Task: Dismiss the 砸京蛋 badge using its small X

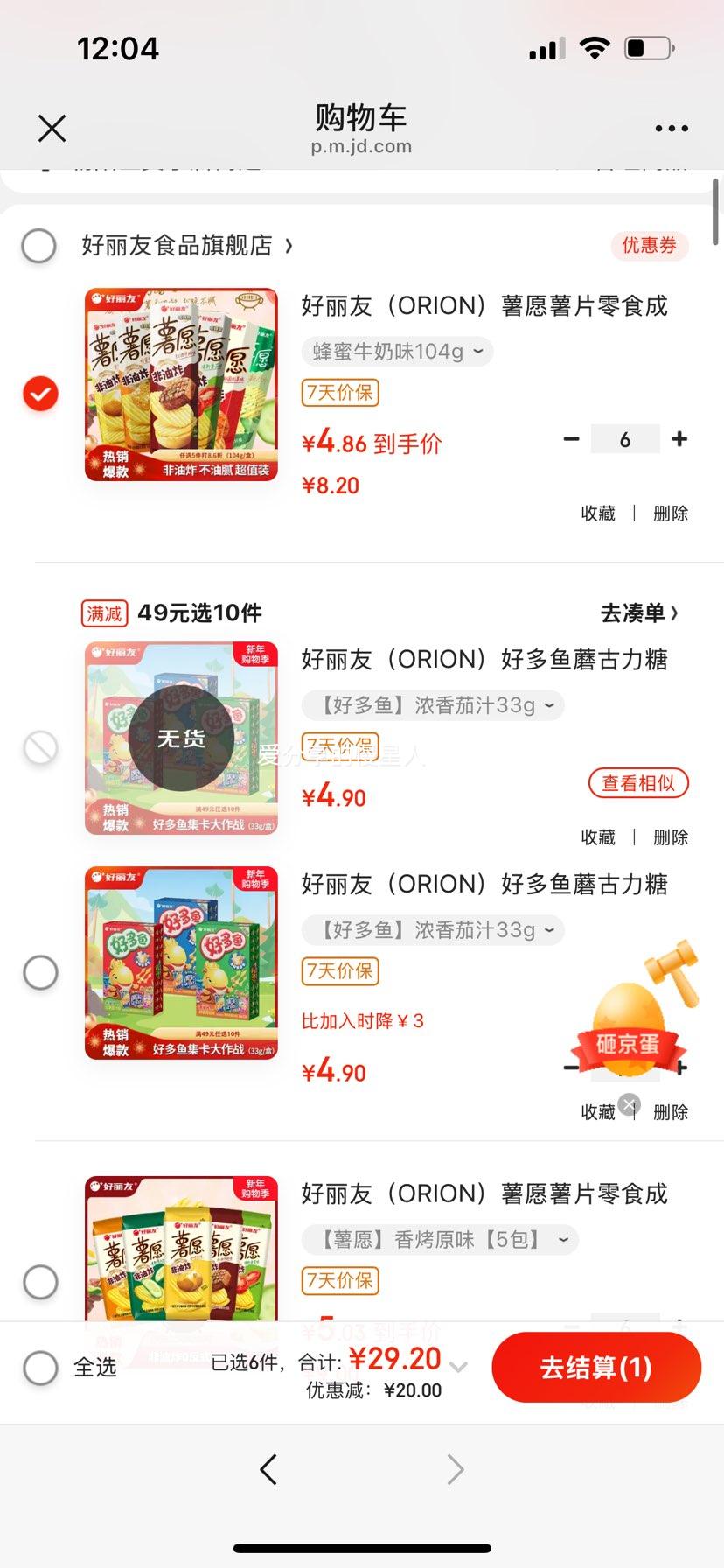Action: point(629,1105)
